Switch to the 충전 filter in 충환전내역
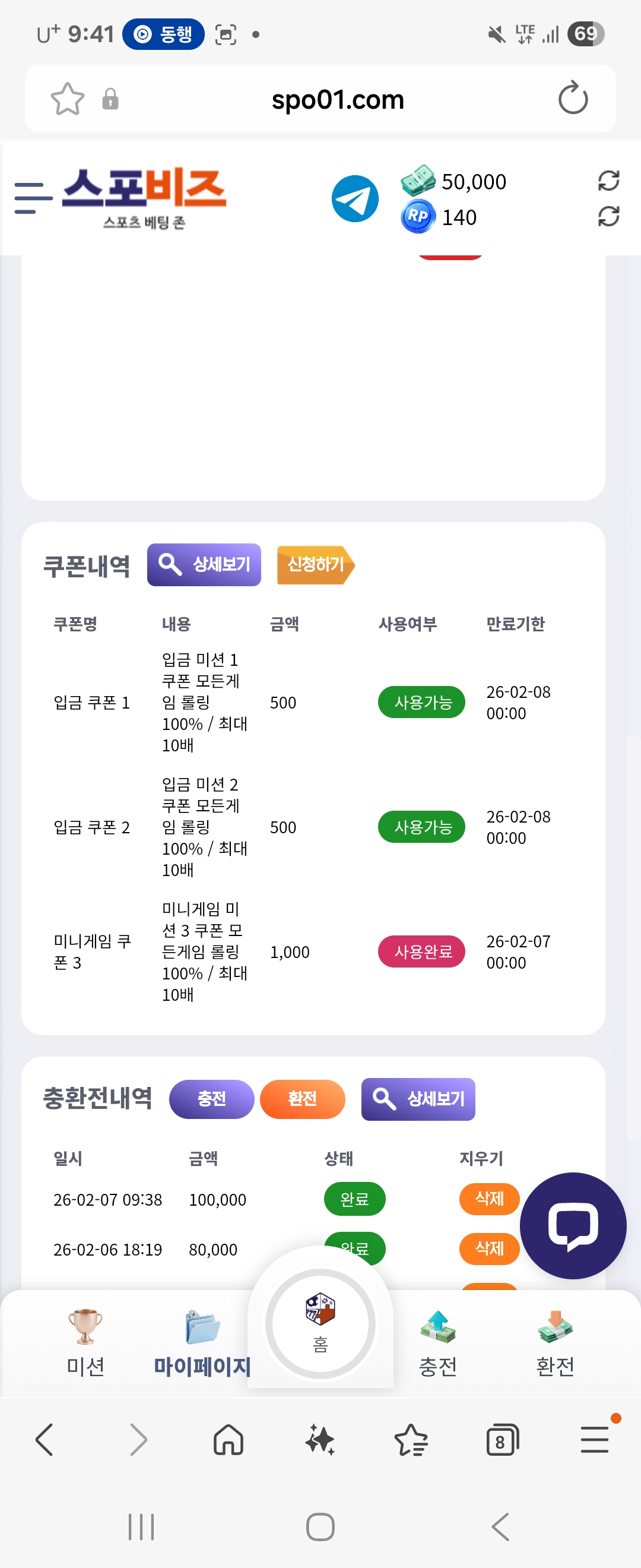Screen dimensions: 641x1568 tap(212, 1099)
